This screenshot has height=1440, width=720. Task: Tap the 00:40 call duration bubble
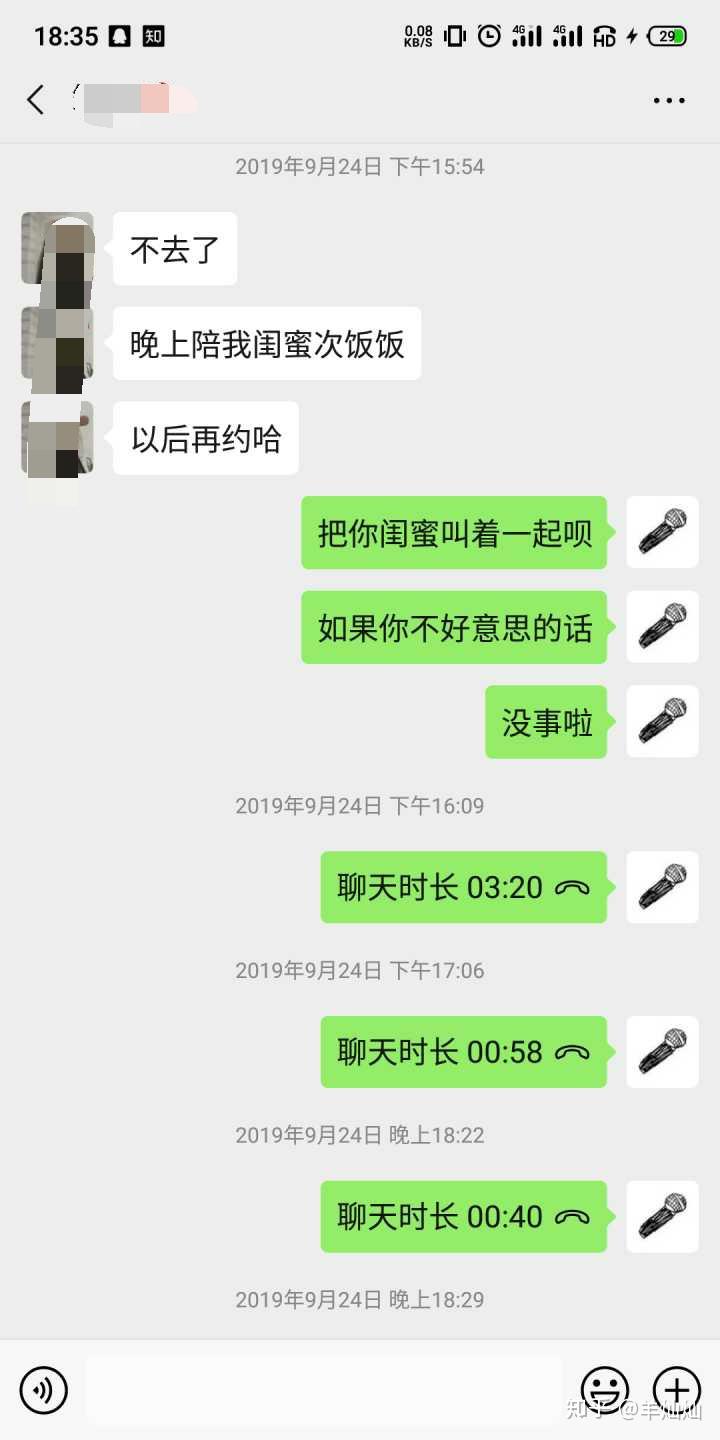[464, 1217]
